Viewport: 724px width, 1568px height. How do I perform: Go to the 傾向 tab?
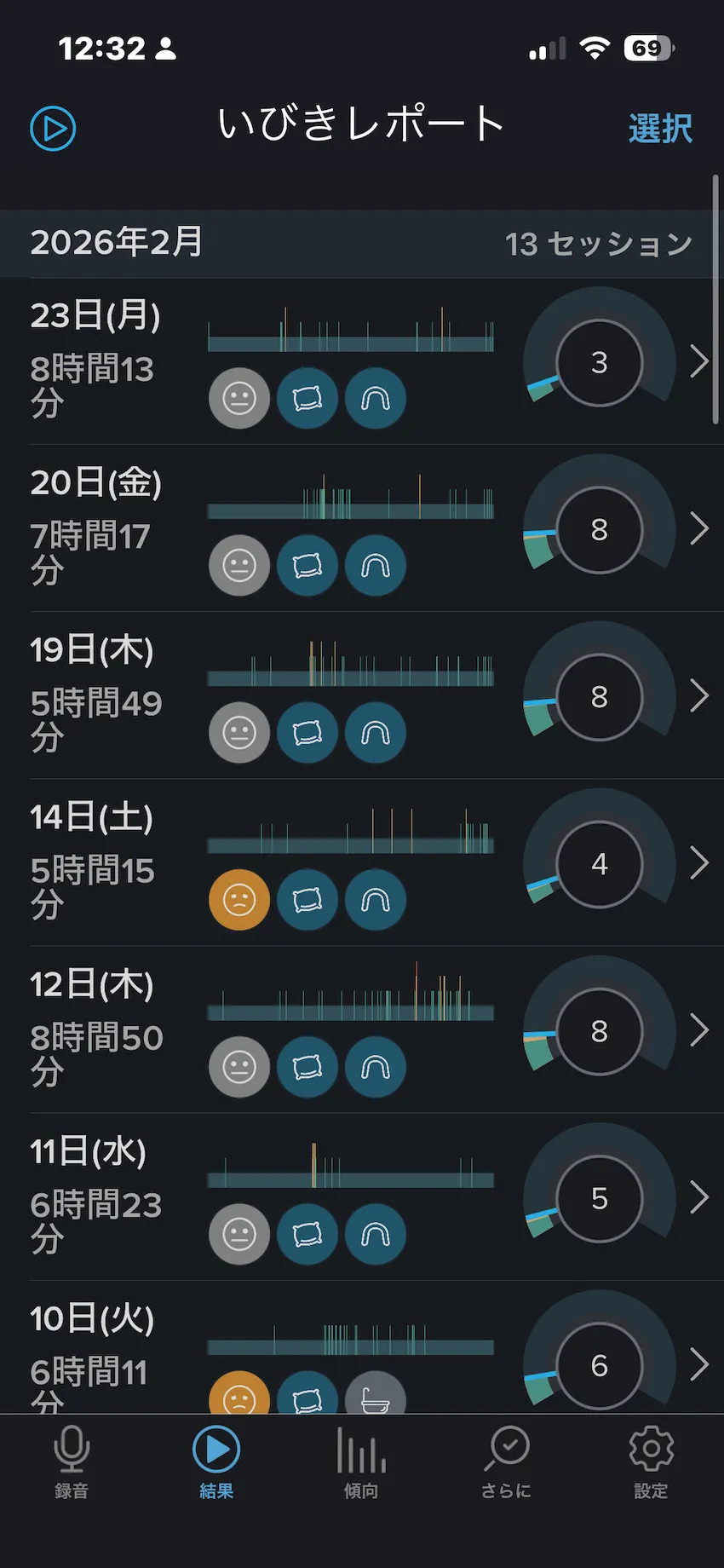(x=361, y=1461)
